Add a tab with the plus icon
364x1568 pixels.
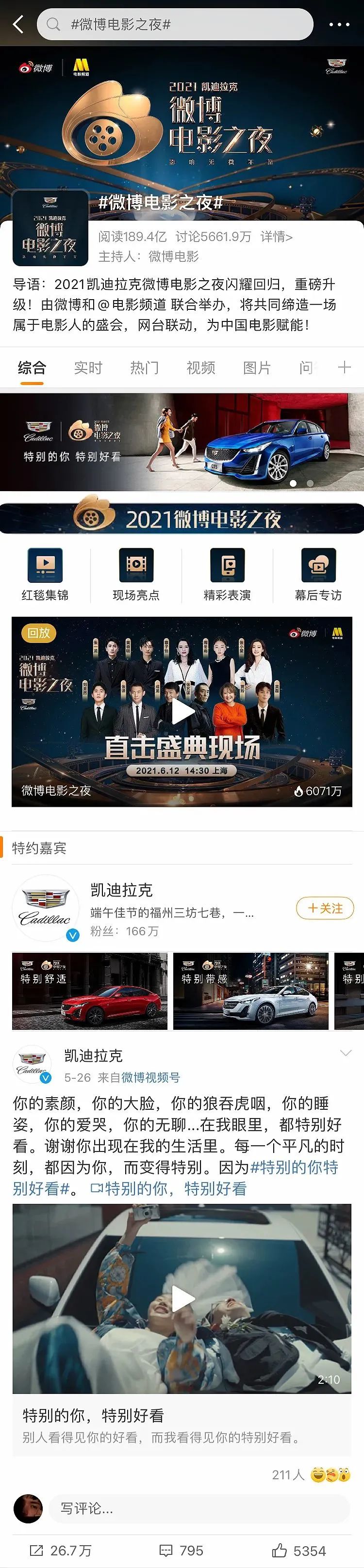click(345, 367)
